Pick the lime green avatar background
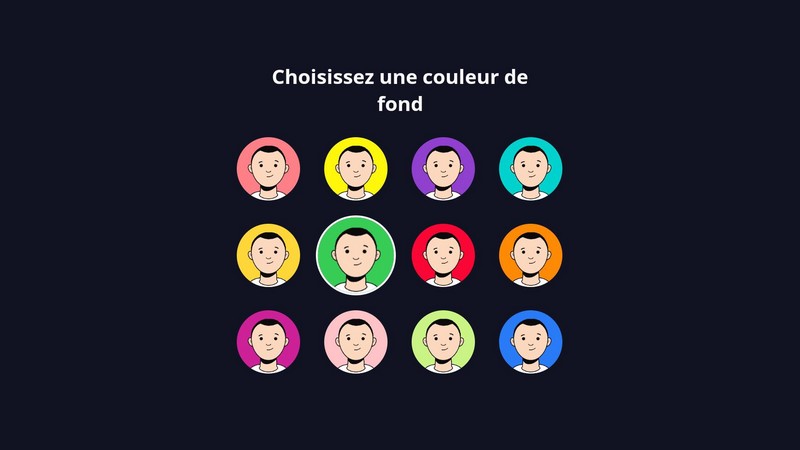The height and width of the screenshot is (450, 800). pyautogui.click(x=443, y=342)
